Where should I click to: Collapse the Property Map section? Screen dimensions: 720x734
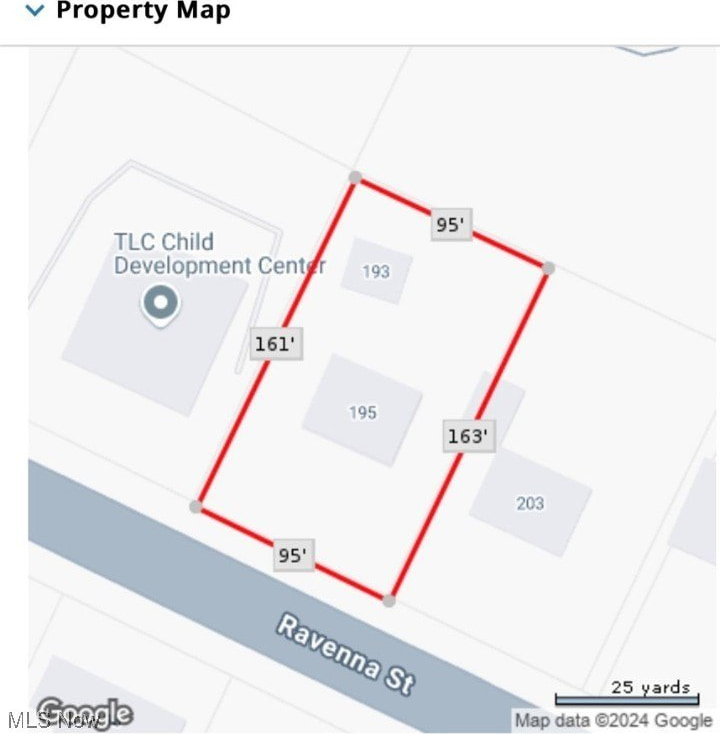coord(35,12)
